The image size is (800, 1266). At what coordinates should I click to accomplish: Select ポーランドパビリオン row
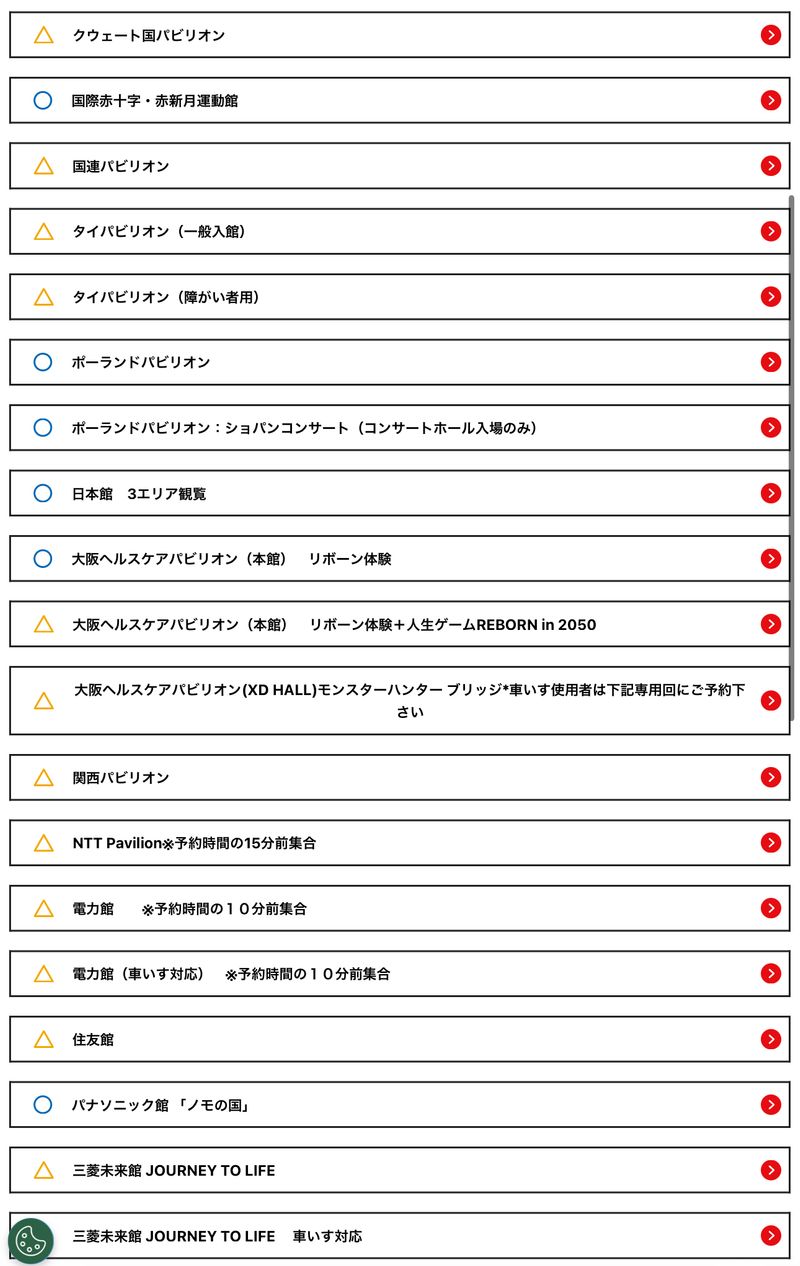[400, 362]
